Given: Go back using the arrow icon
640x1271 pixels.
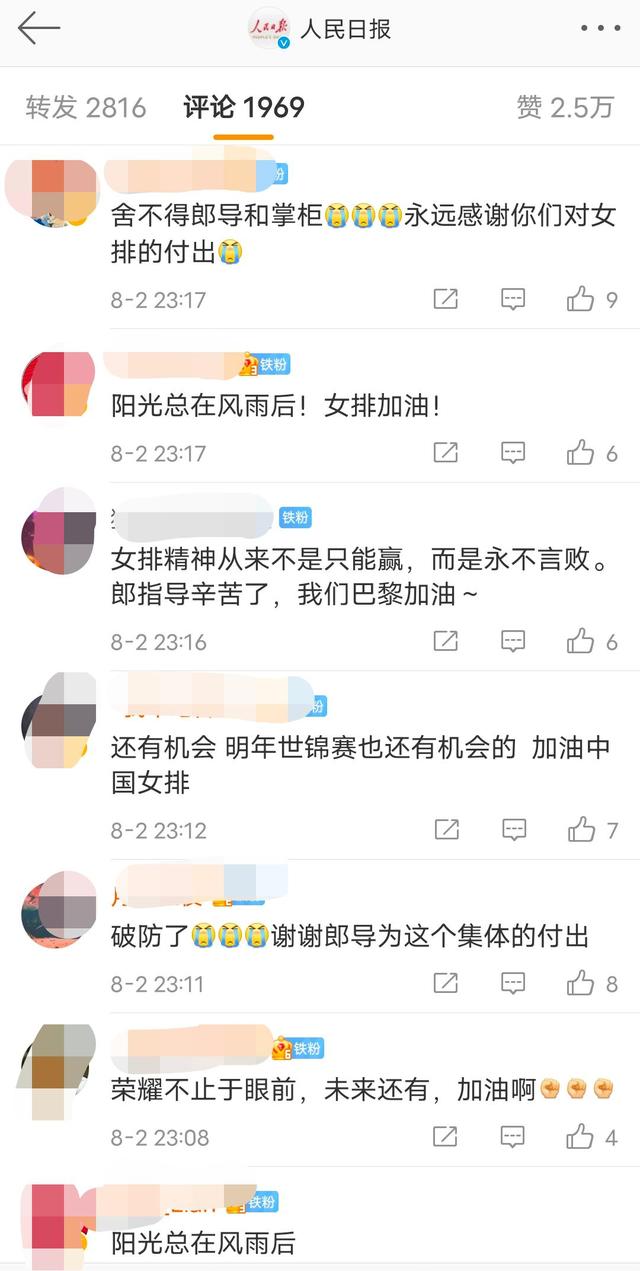Looking at the screenshot, I should 39,29.
